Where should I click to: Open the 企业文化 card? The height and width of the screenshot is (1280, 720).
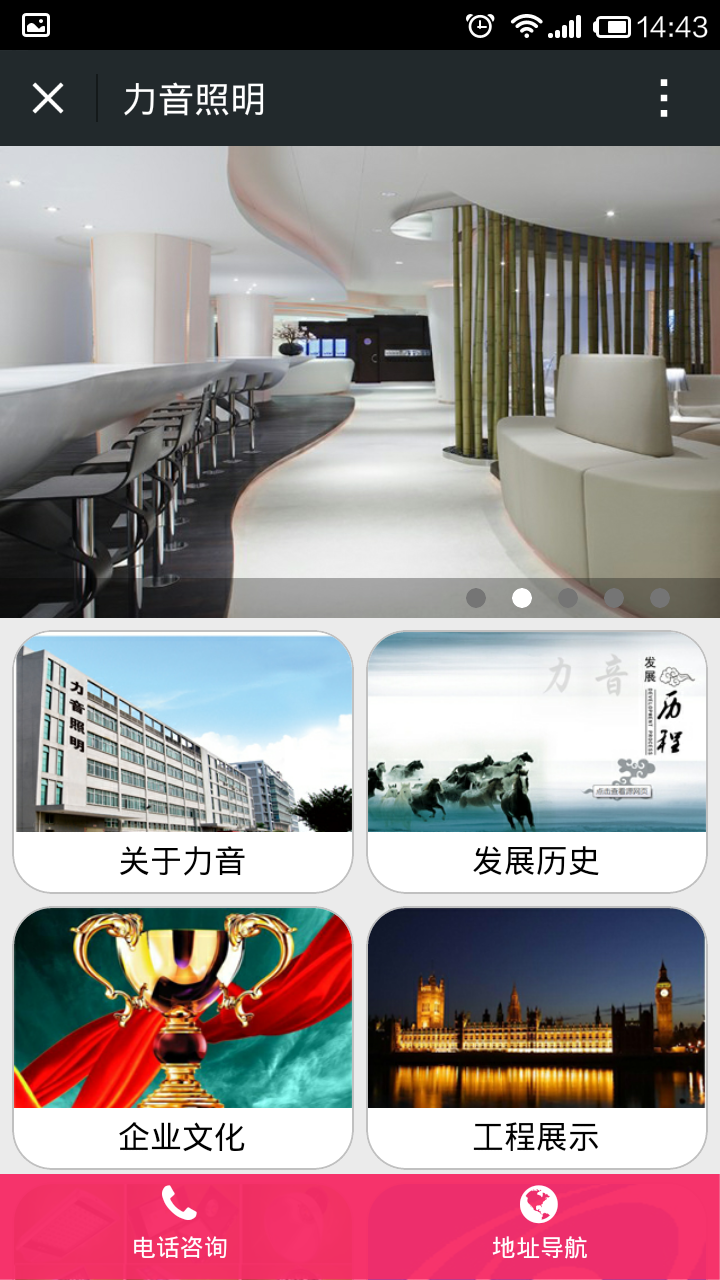pos(183,1038)
